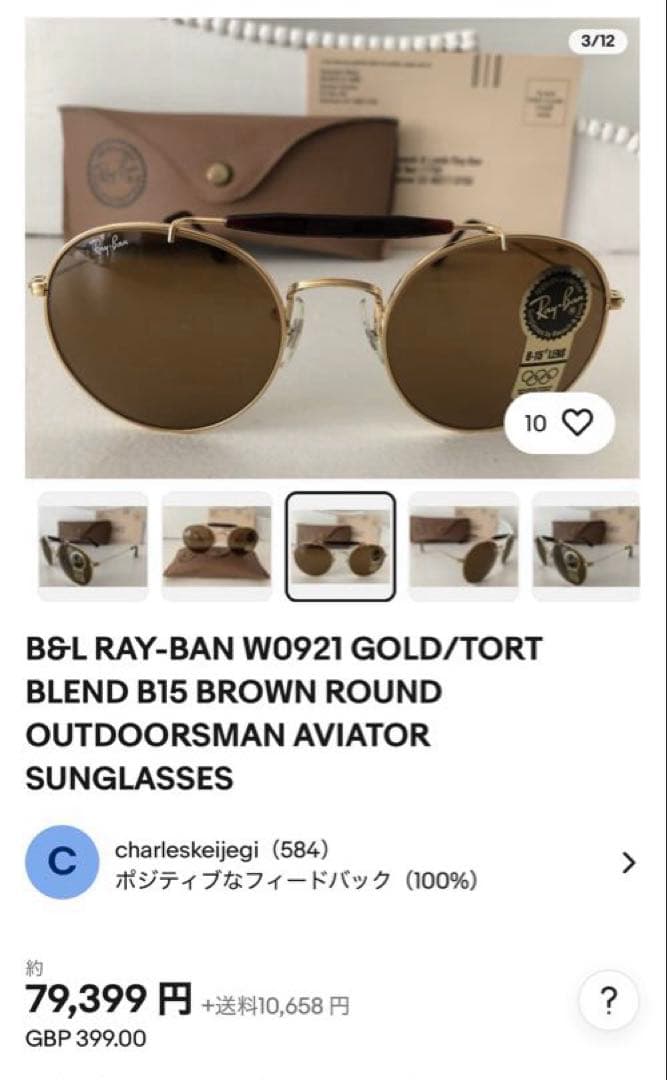Add this listing to watchlist with the heart
667x1080 pixels.
click(577, 423)
